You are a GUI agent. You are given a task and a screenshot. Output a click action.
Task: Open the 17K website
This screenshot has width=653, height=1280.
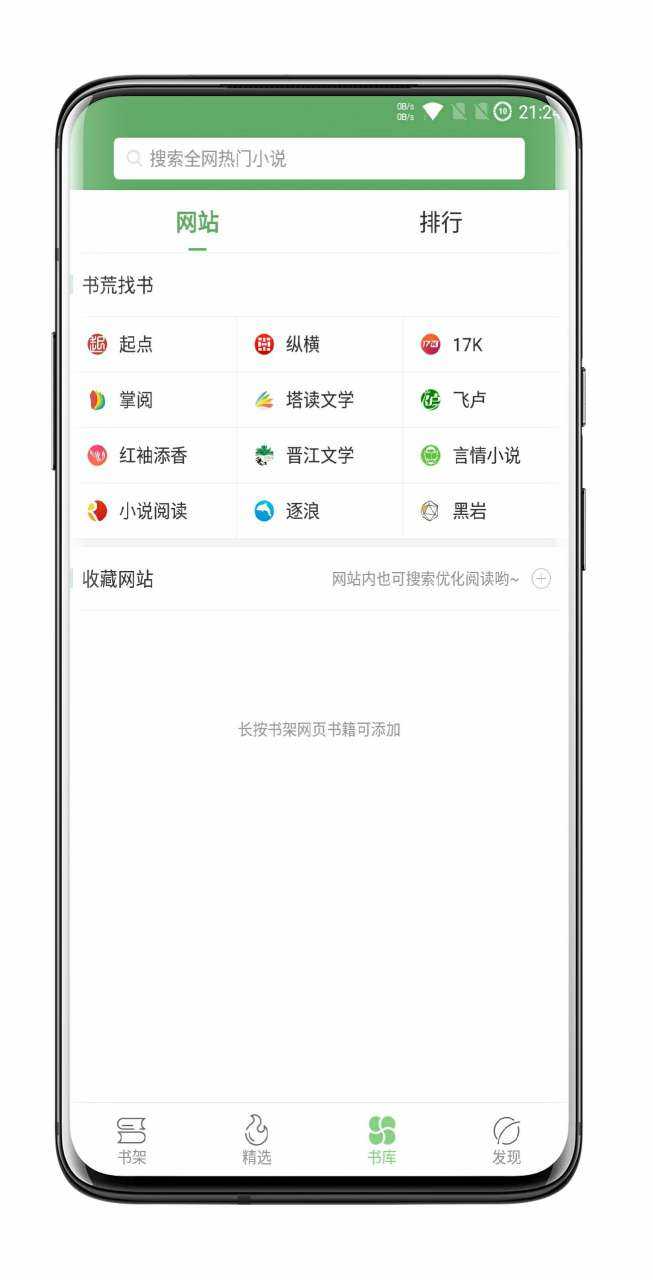(x=466, y=345)
